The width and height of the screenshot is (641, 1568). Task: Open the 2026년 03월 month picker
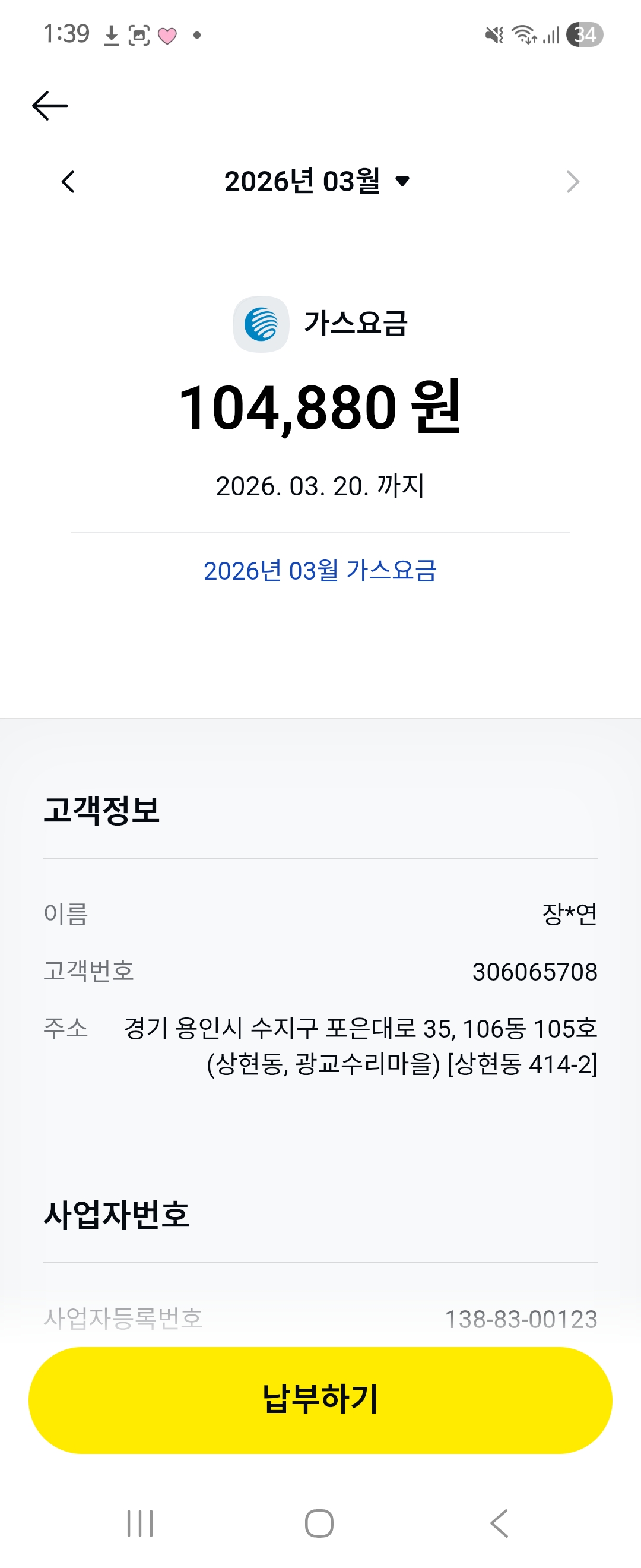point(317,181)
